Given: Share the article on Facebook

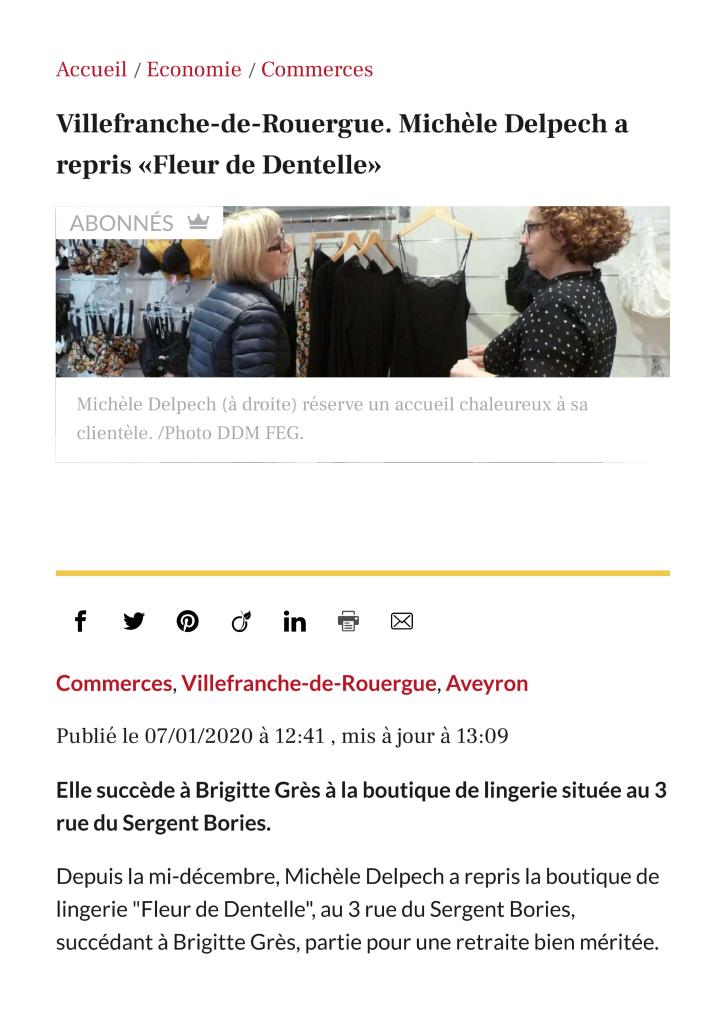Looking at the screenshot, I should click(x=81, y=621).
